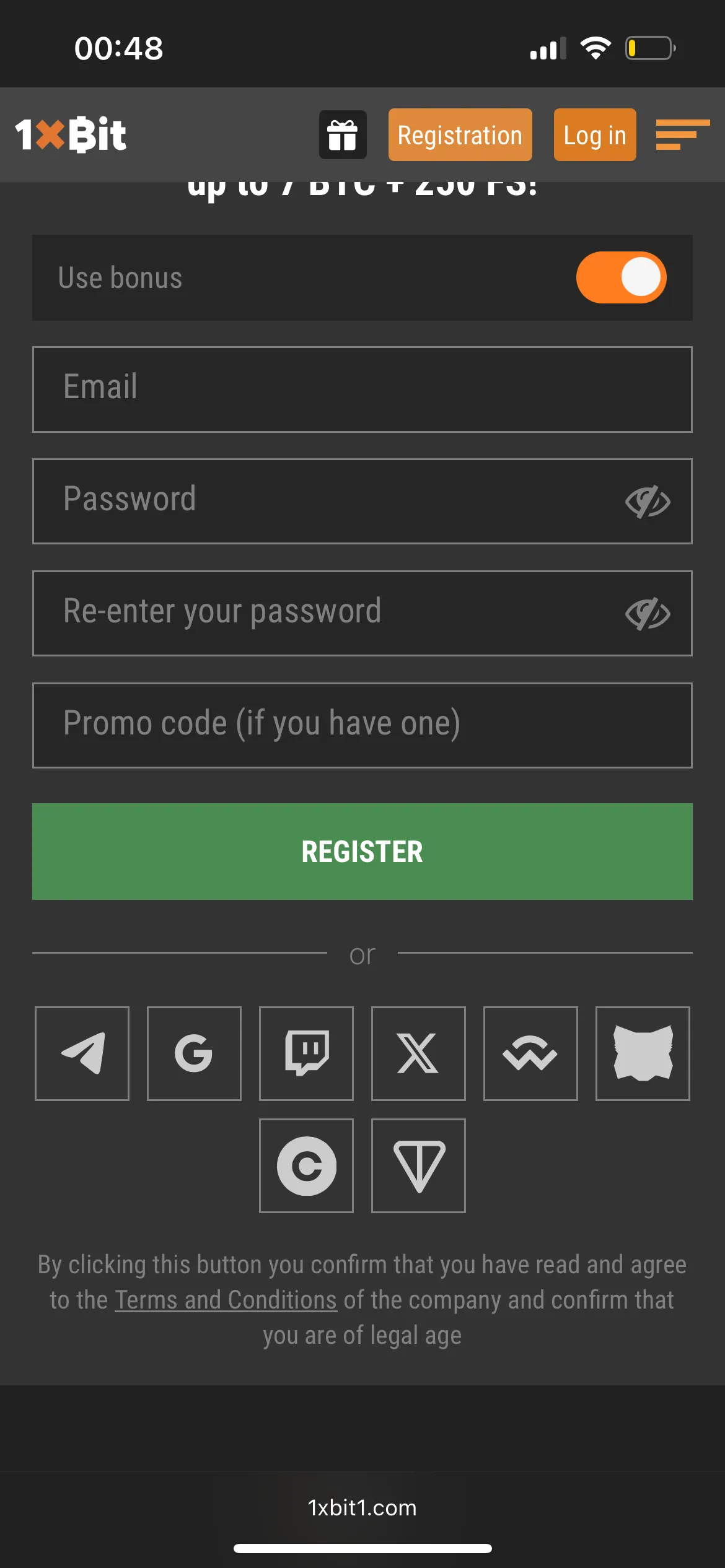Submit the green REGISTER button
Screen dimensions: 725x1568
pyautogui.click(x=362, y=851)
